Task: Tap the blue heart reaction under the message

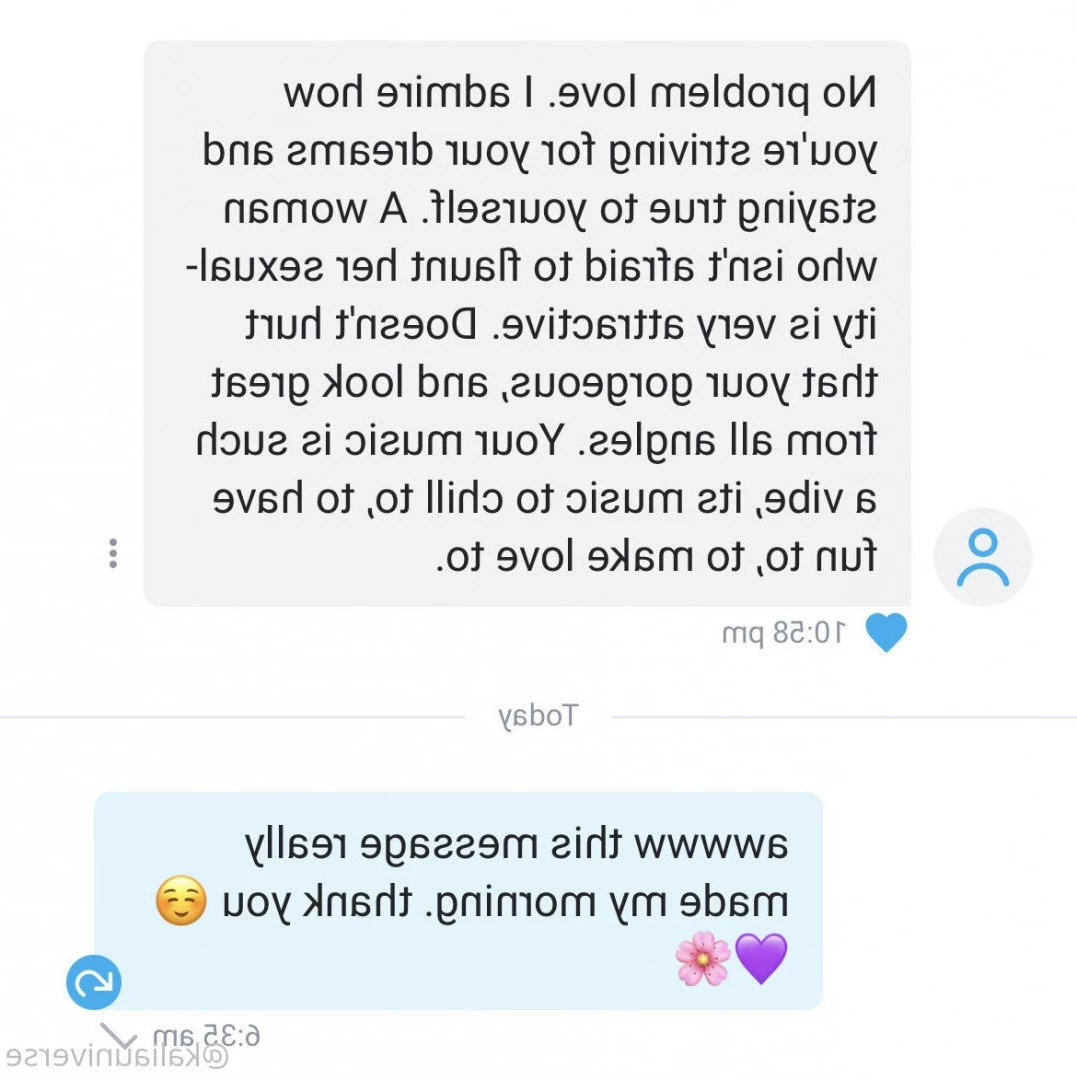Action: [x=885, y=633]
